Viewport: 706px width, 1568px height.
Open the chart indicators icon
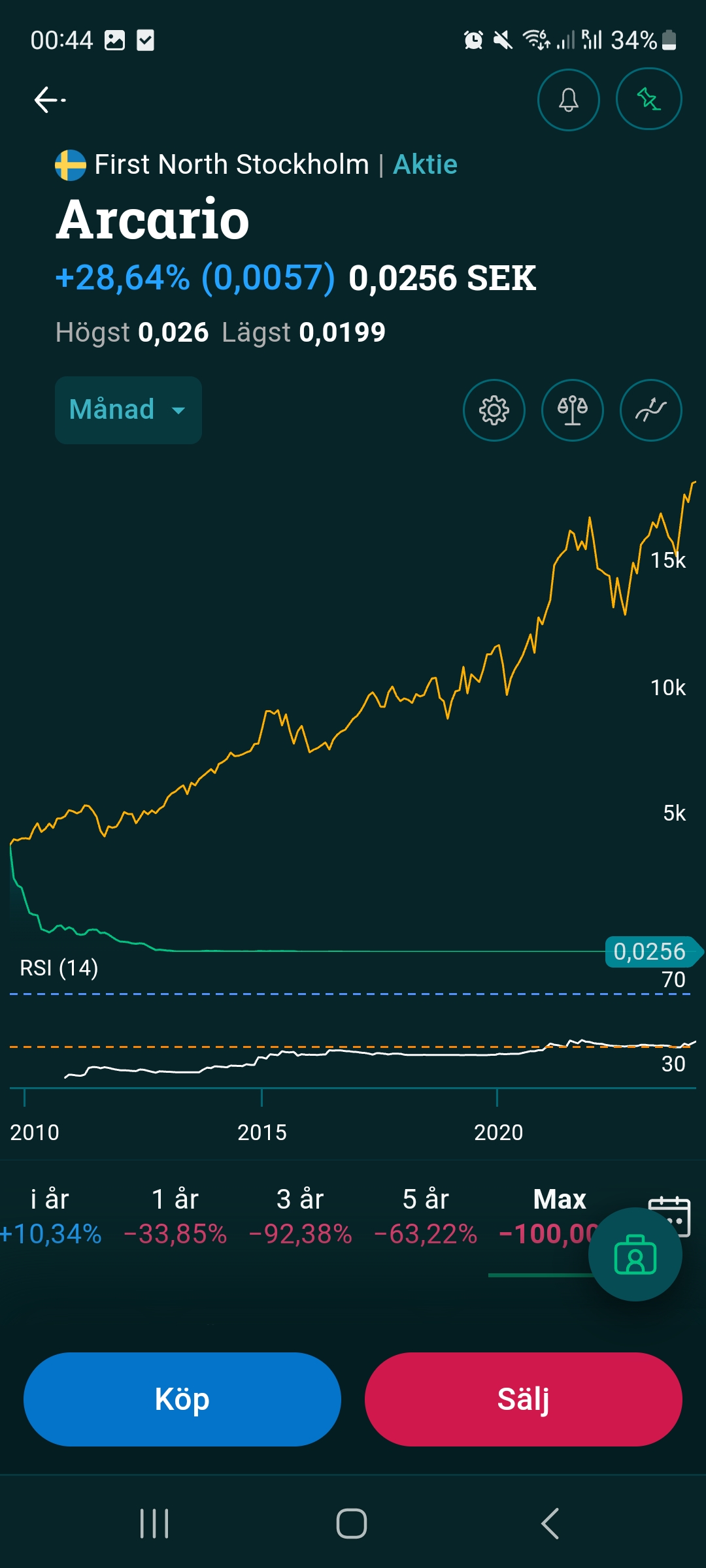[x=650, y=410]
